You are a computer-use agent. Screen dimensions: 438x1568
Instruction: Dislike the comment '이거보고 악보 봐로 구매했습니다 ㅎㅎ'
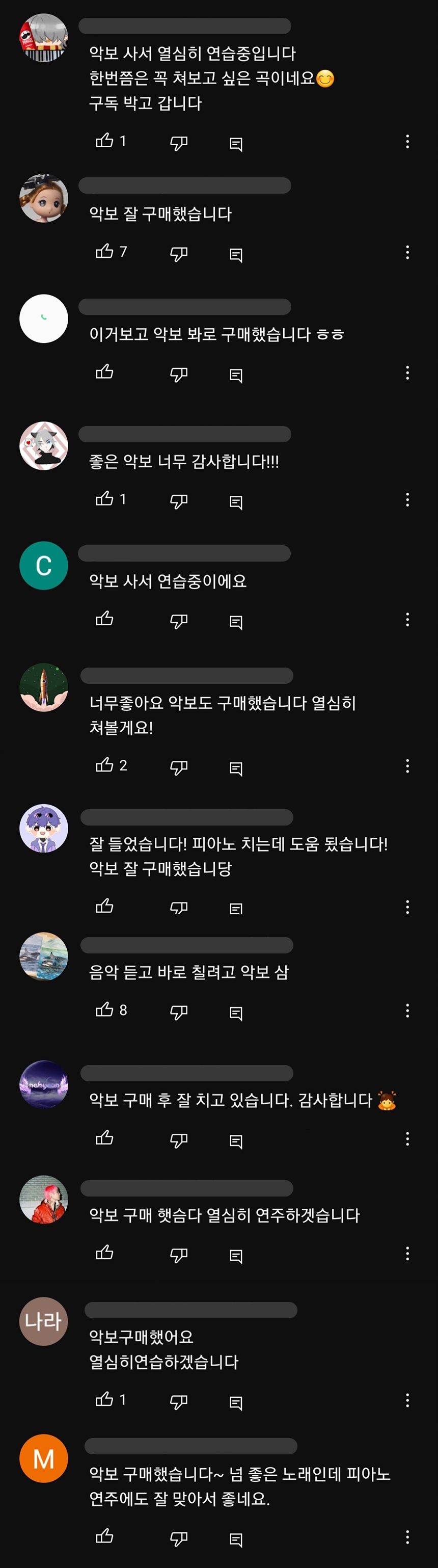(178, 373)
